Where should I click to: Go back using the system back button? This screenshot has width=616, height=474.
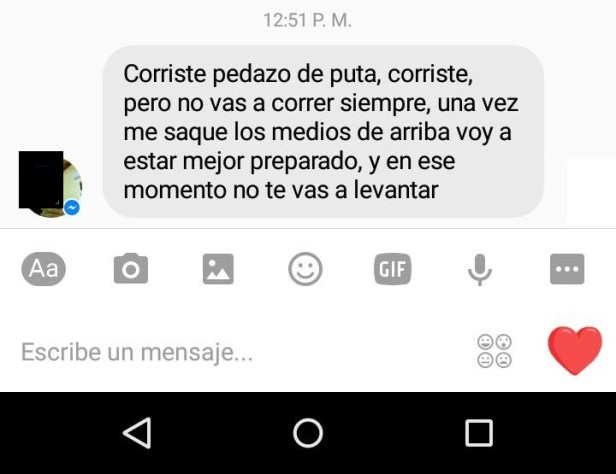click(x=137, y=432)
